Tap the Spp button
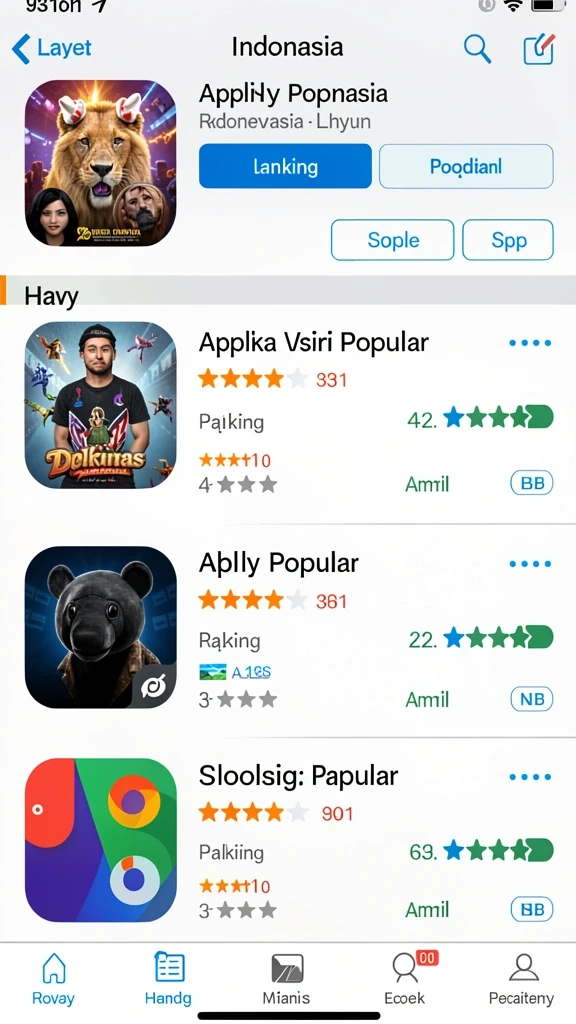Image resolution: width=576 pixels, height=1024 pixels. [508, 240]
